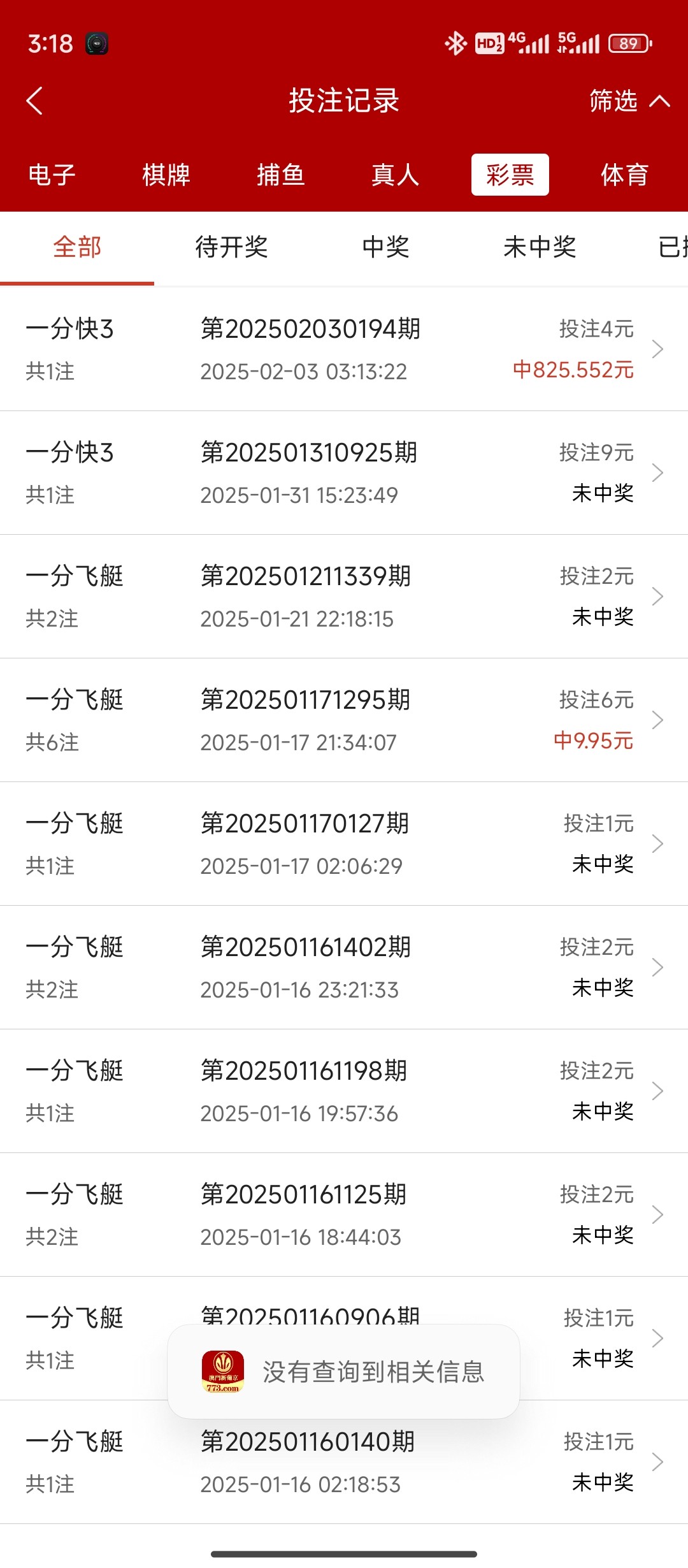Select the 捕鱼 category tab
Image resolution: width=688 pixels, height=1568 pixels.
click(281, 175)
